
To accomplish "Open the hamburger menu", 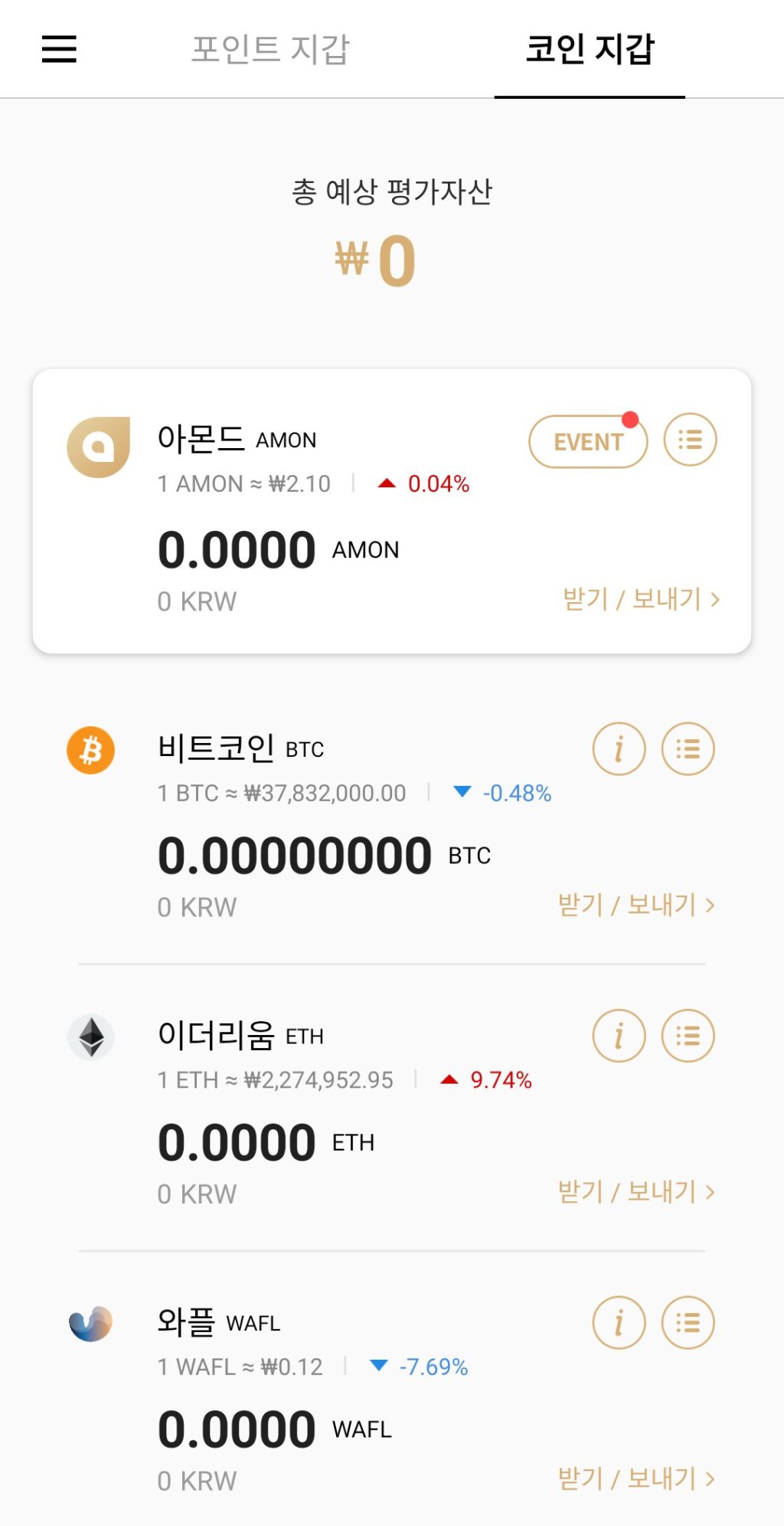I will pyautogui.click(x=58, y=48).
